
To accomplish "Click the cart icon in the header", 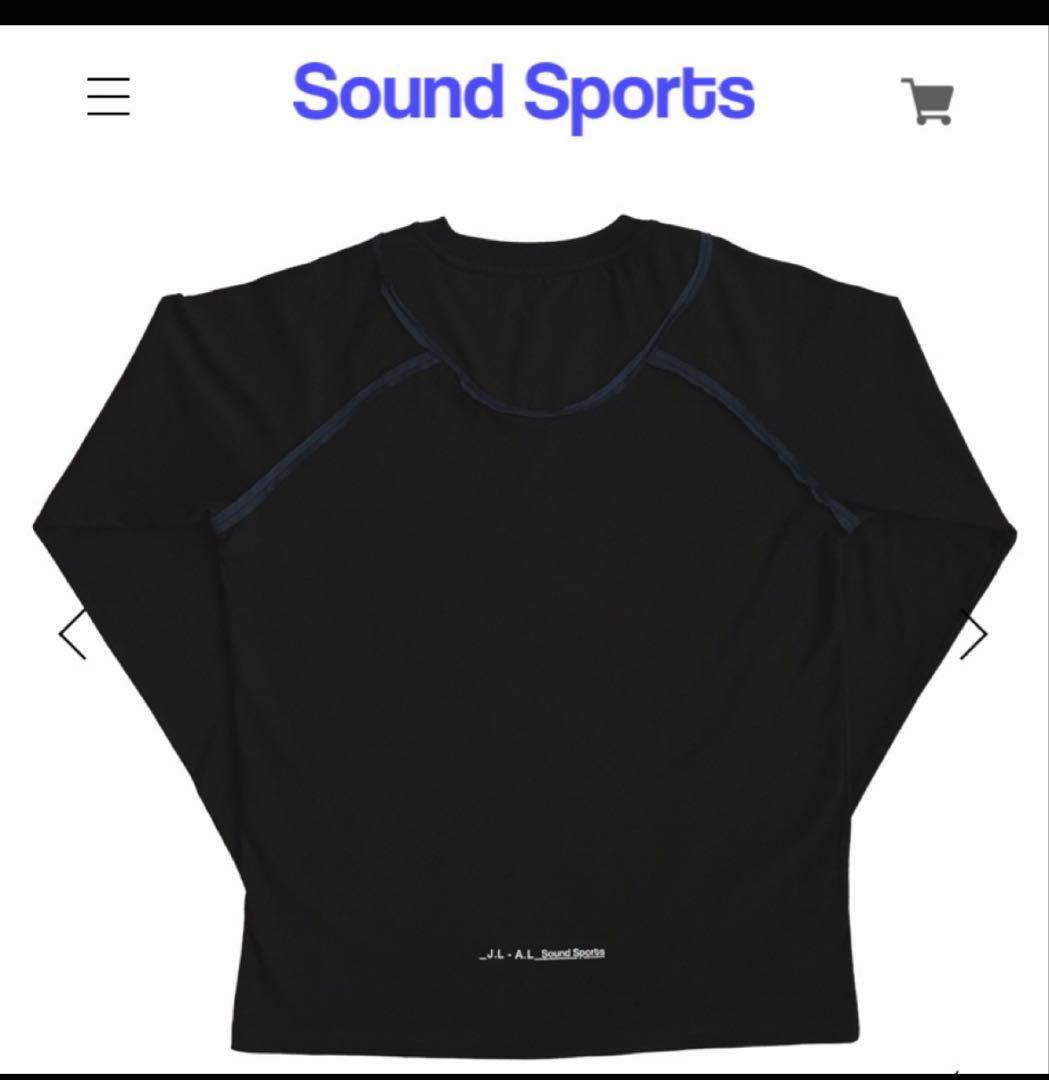I will (x=927, y=99).
